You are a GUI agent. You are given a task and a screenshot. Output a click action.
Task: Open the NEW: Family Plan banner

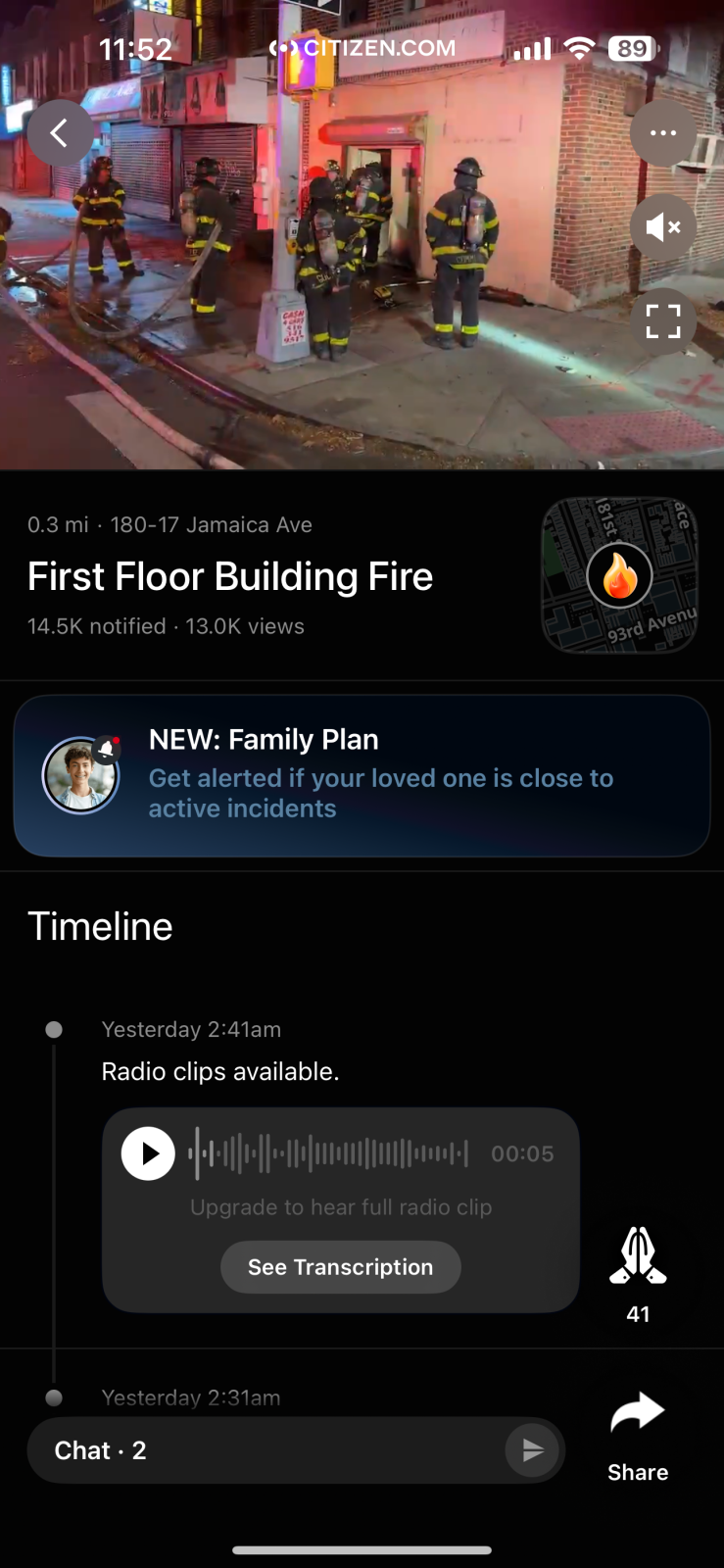point(362,775)
